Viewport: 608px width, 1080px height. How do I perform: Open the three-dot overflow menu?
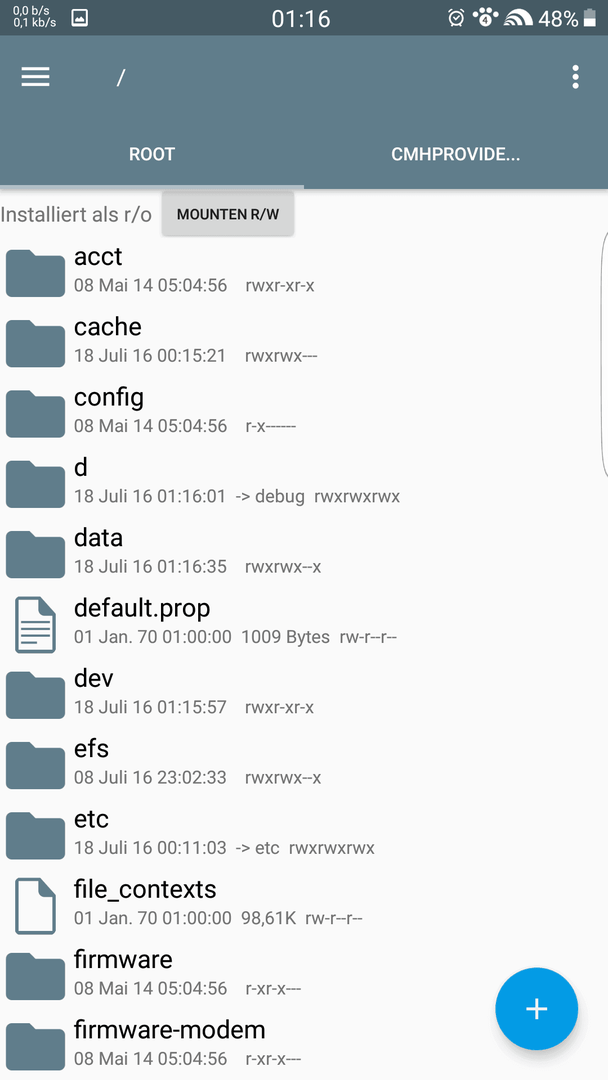pyautogui.click(x=575, y=77)
